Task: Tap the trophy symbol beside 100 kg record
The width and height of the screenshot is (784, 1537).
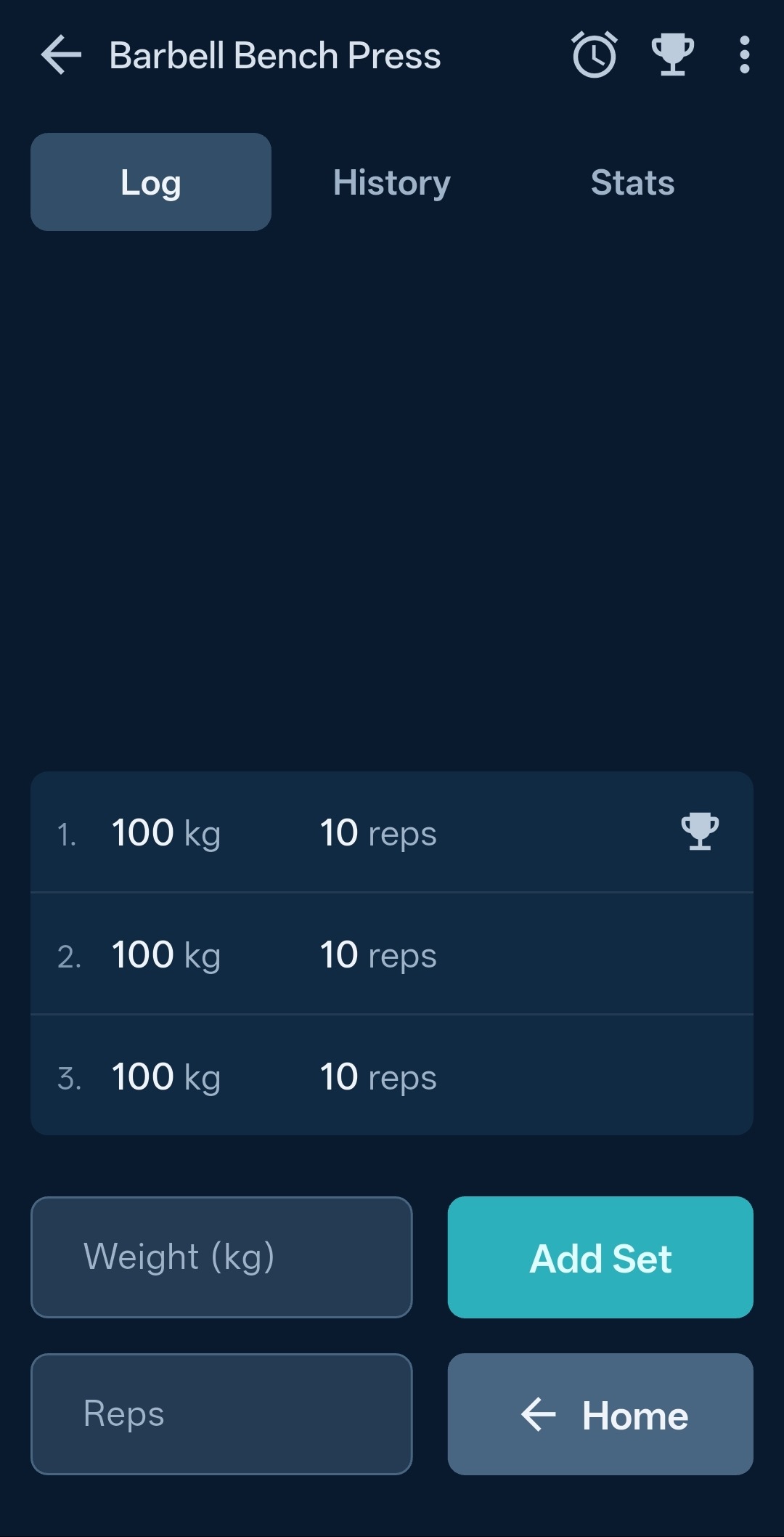Action: click(x=699, y=831)
